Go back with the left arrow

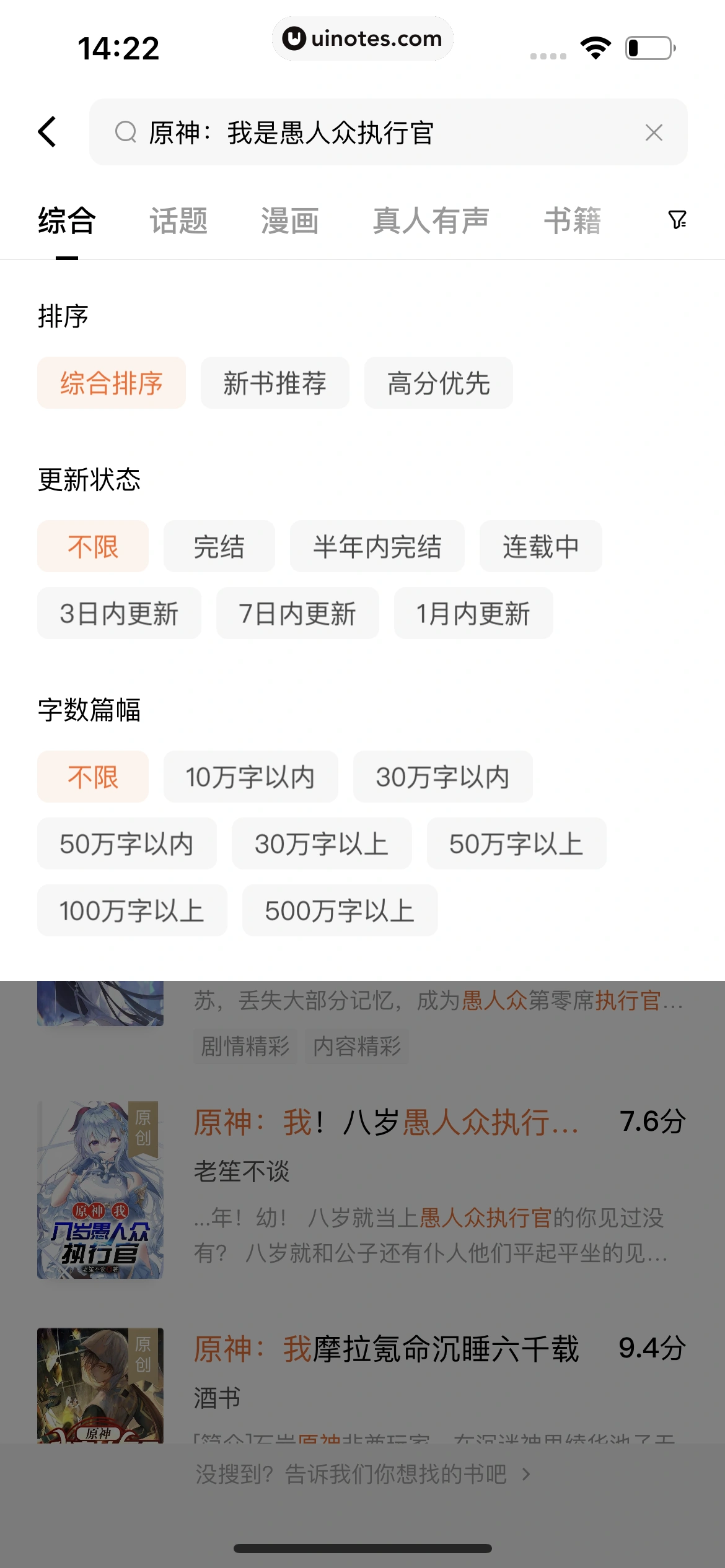click(48, 132)
